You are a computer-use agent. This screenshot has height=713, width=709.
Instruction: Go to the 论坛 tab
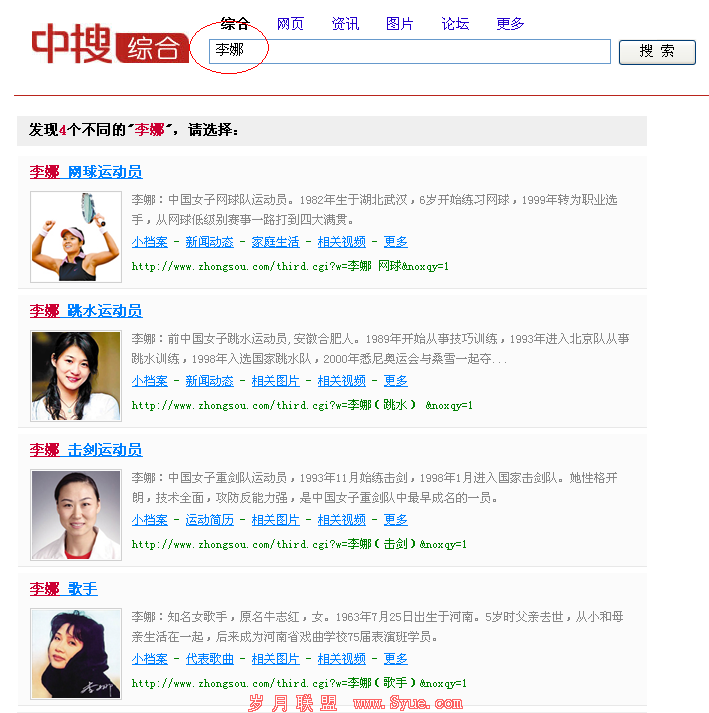[x=455, y=24]
